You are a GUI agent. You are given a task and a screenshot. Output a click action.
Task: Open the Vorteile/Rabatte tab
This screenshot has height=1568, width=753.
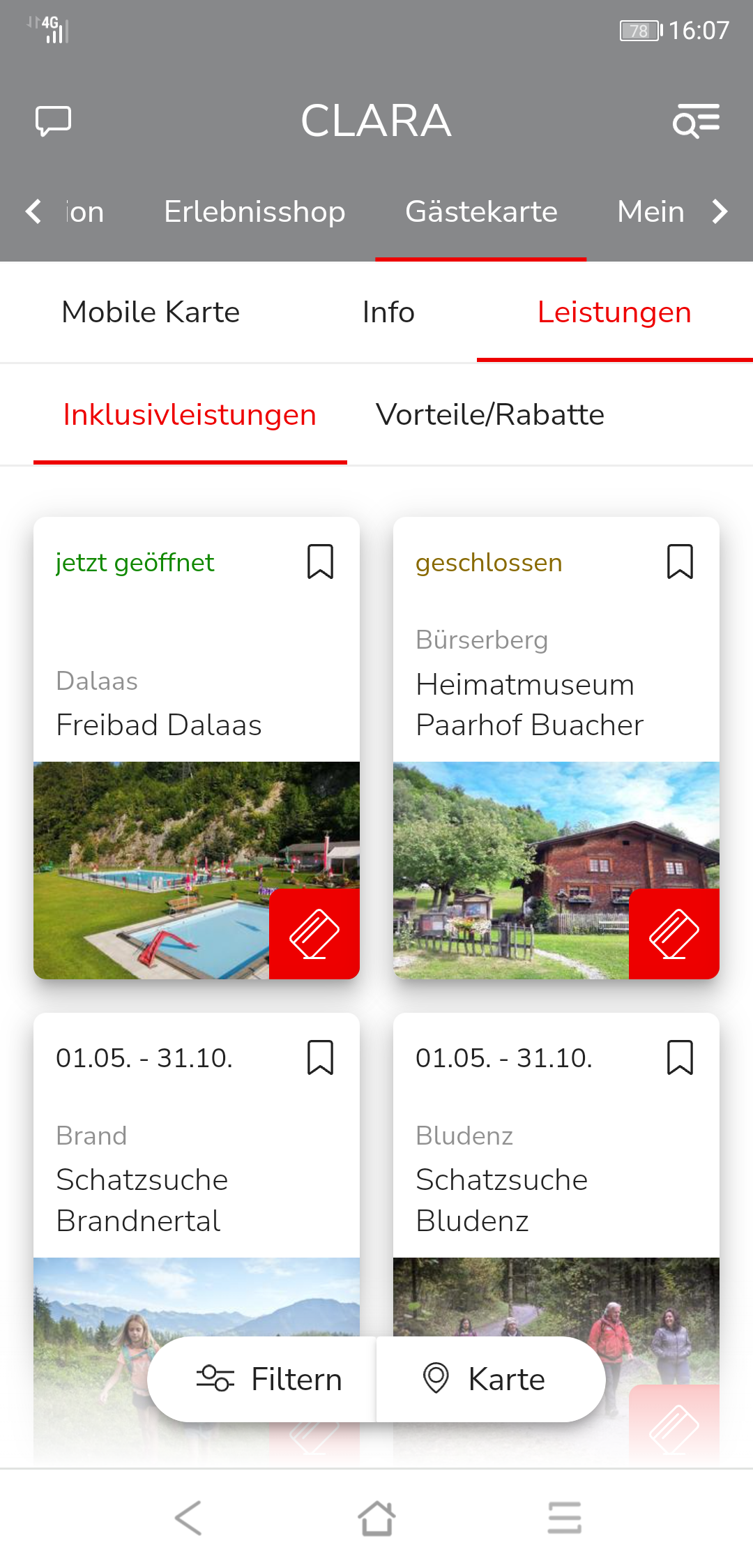click(x=490, y=414)
